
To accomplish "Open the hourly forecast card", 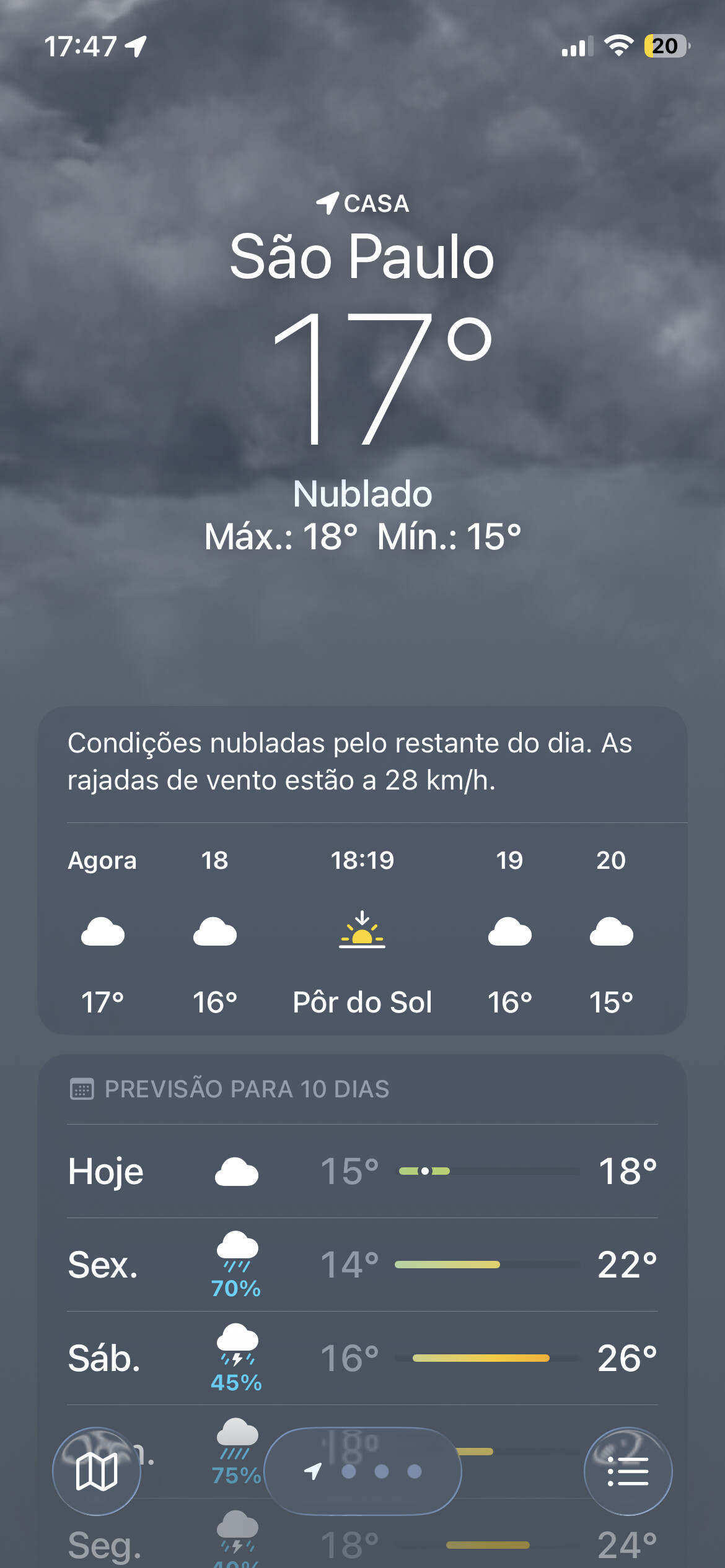I will coord(362,929).
